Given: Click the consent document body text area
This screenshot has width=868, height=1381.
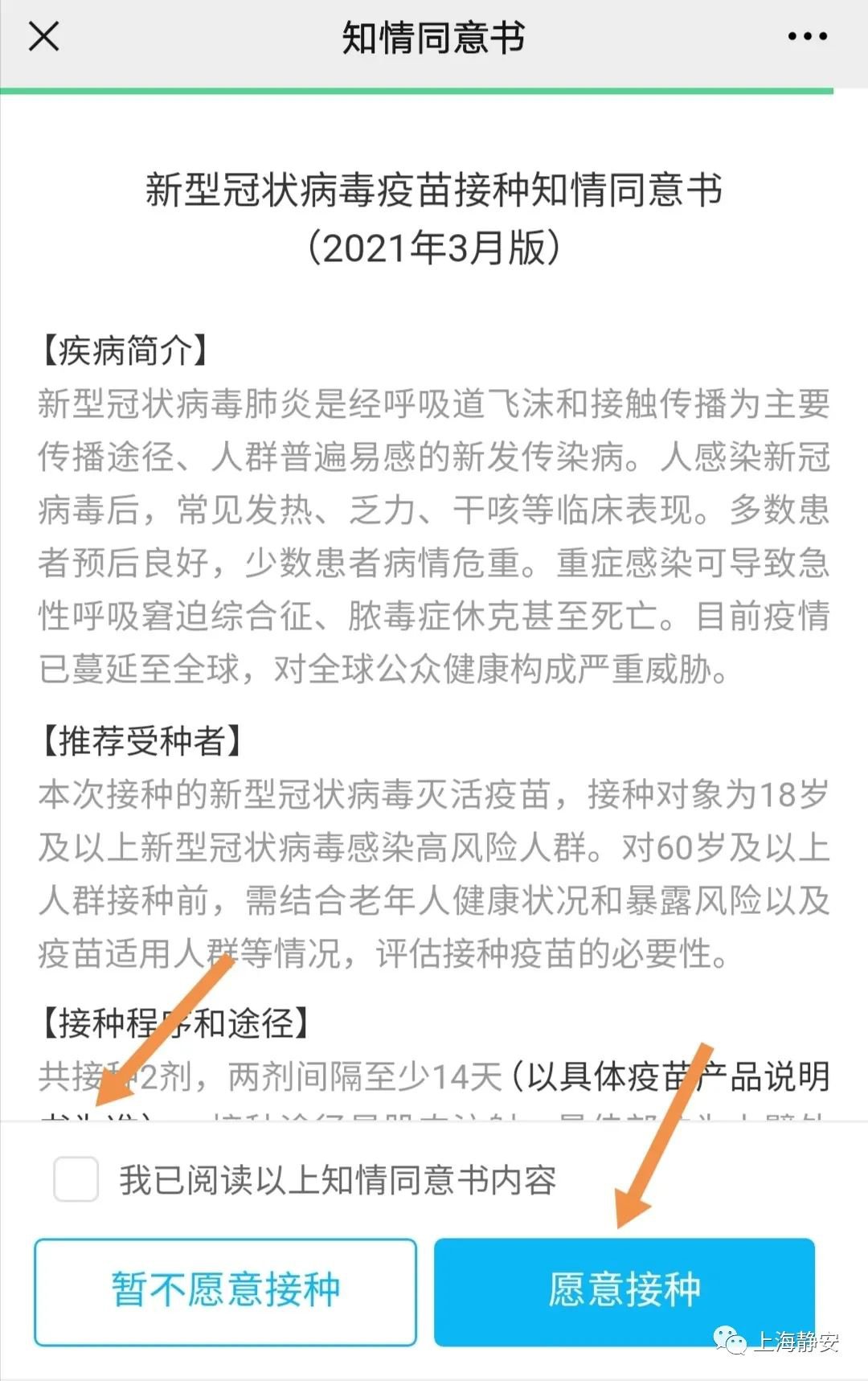Looking at the screenshot, I should tap(434, 563).
